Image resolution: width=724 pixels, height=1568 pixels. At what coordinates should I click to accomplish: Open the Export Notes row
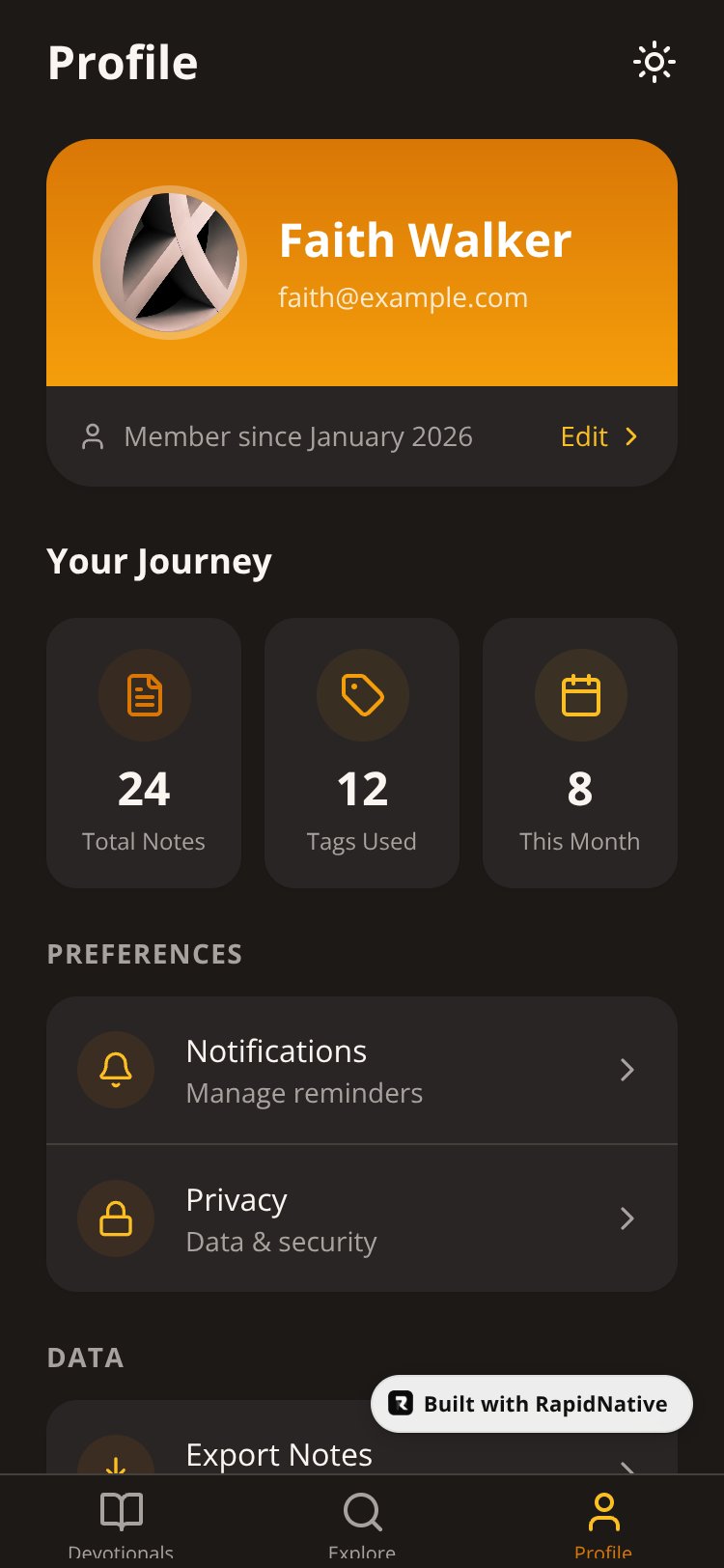coord(362,1438)
